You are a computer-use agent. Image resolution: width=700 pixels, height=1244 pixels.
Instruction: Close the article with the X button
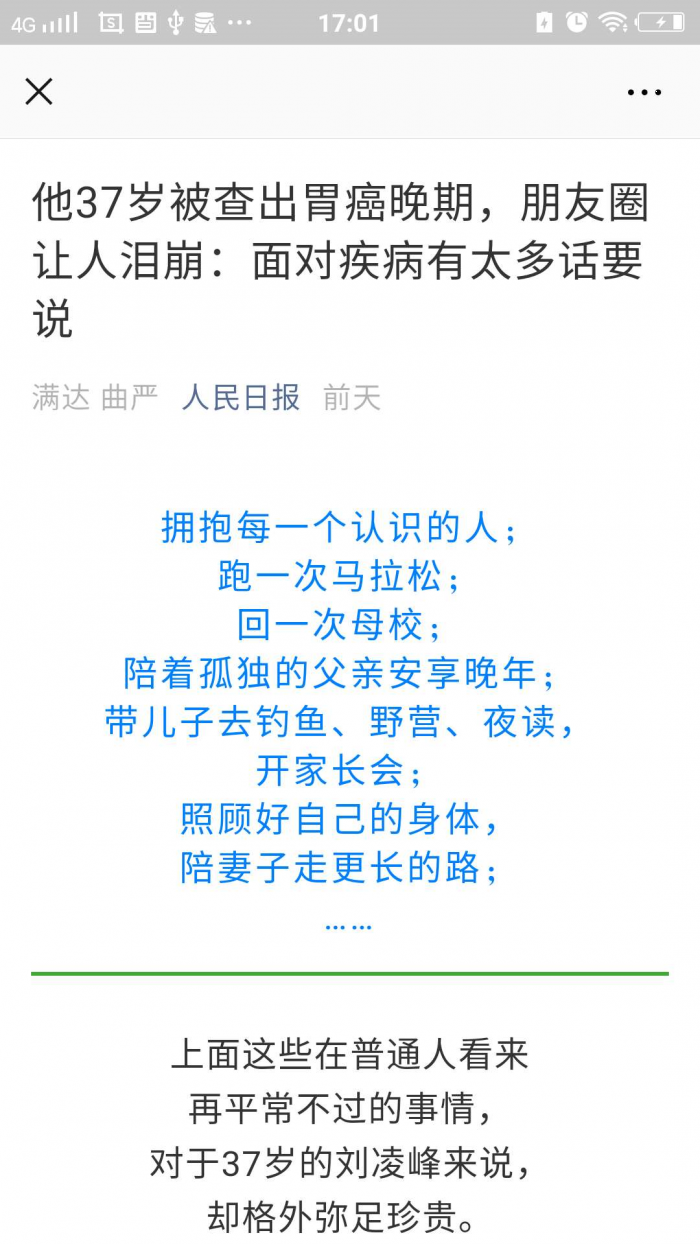pyautogui.click(x=39, y=92)
